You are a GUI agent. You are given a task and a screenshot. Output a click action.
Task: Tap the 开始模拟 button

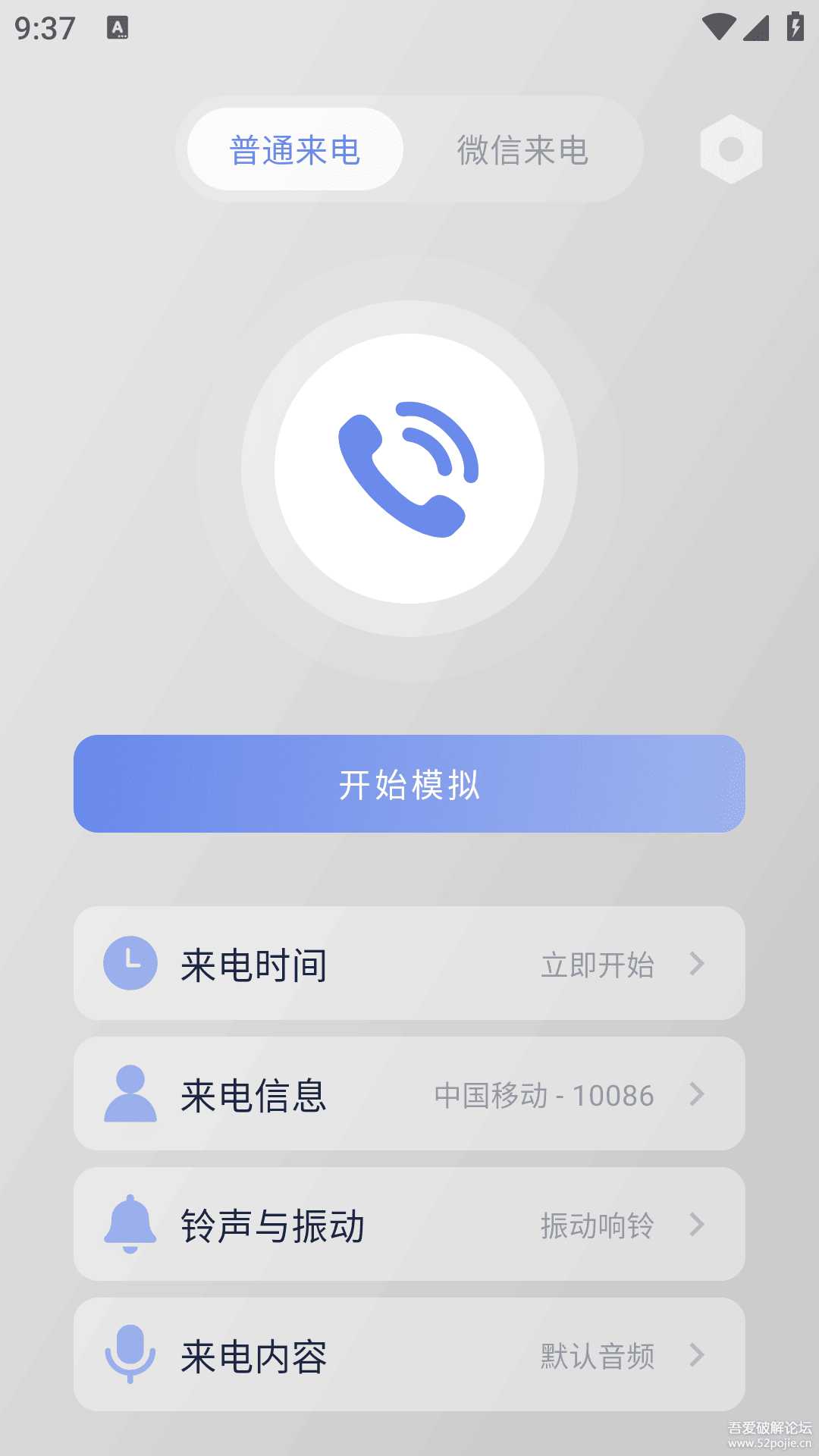409,783
